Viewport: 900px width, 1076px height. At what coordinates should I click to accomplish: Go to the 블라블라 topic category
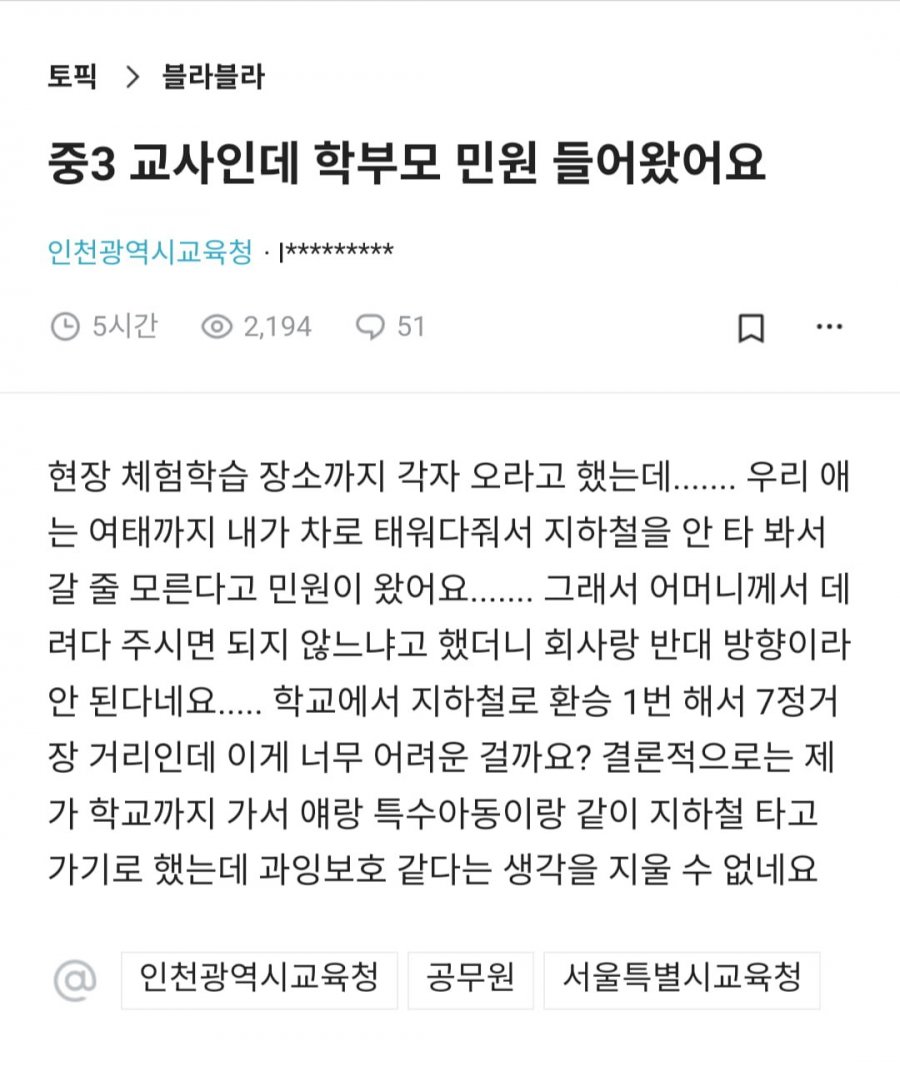[x=213, y=78]
